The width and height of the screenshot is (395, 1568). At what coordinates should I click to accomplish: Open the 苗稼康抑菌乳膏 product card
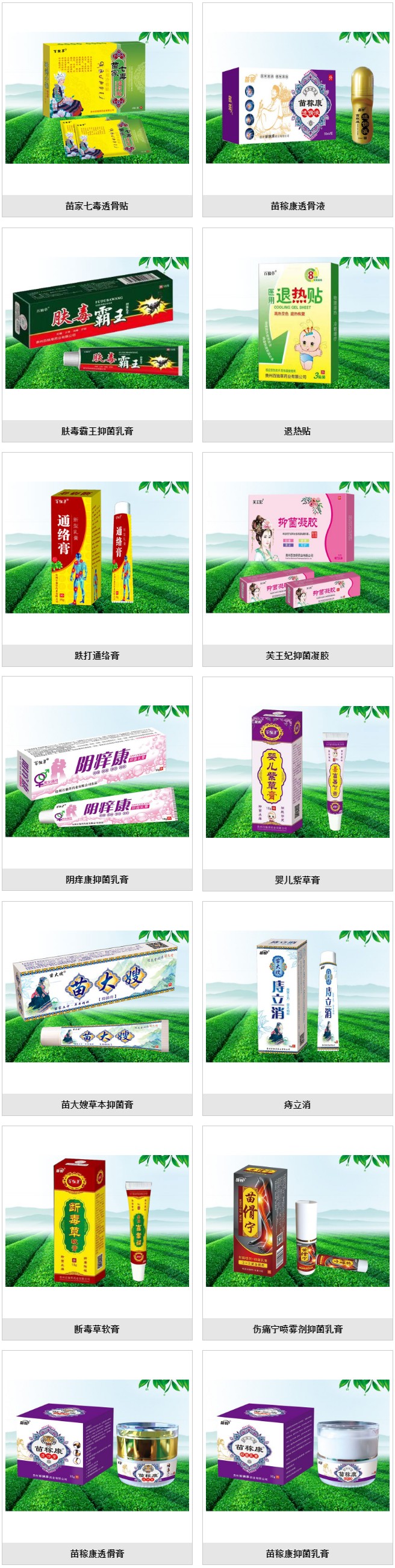297,1445
